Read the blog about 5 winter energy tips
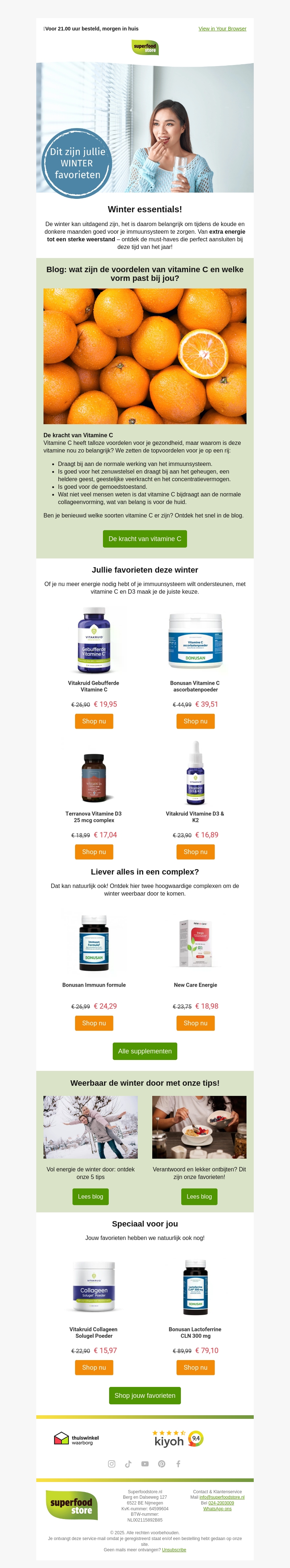The height and width of the screenshot is (1568, 290). tap(91, 1197)
